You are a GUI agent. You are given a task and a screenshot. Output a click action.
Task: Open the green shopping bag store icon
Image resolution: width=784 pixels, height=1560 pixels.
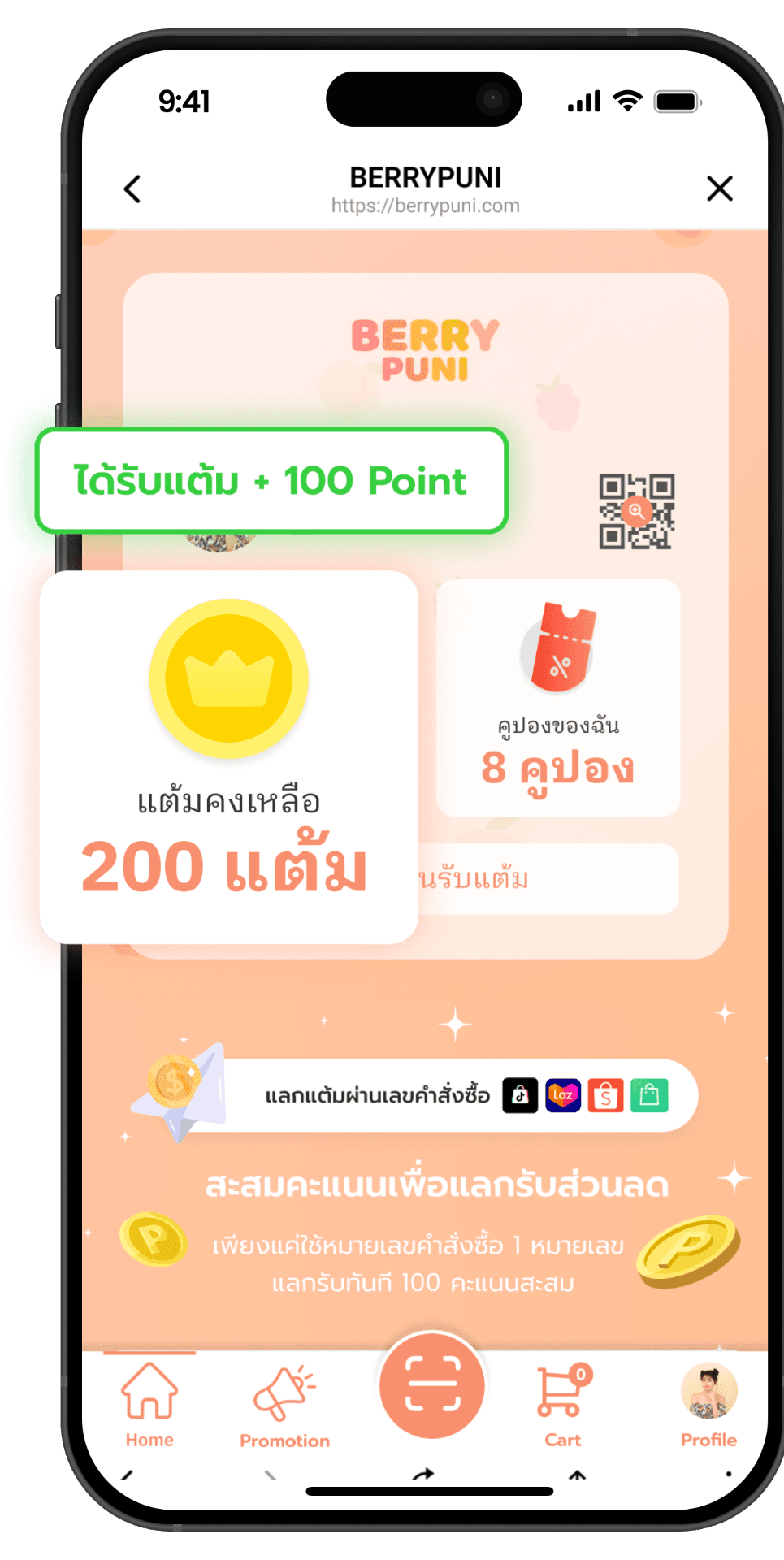648,1094
